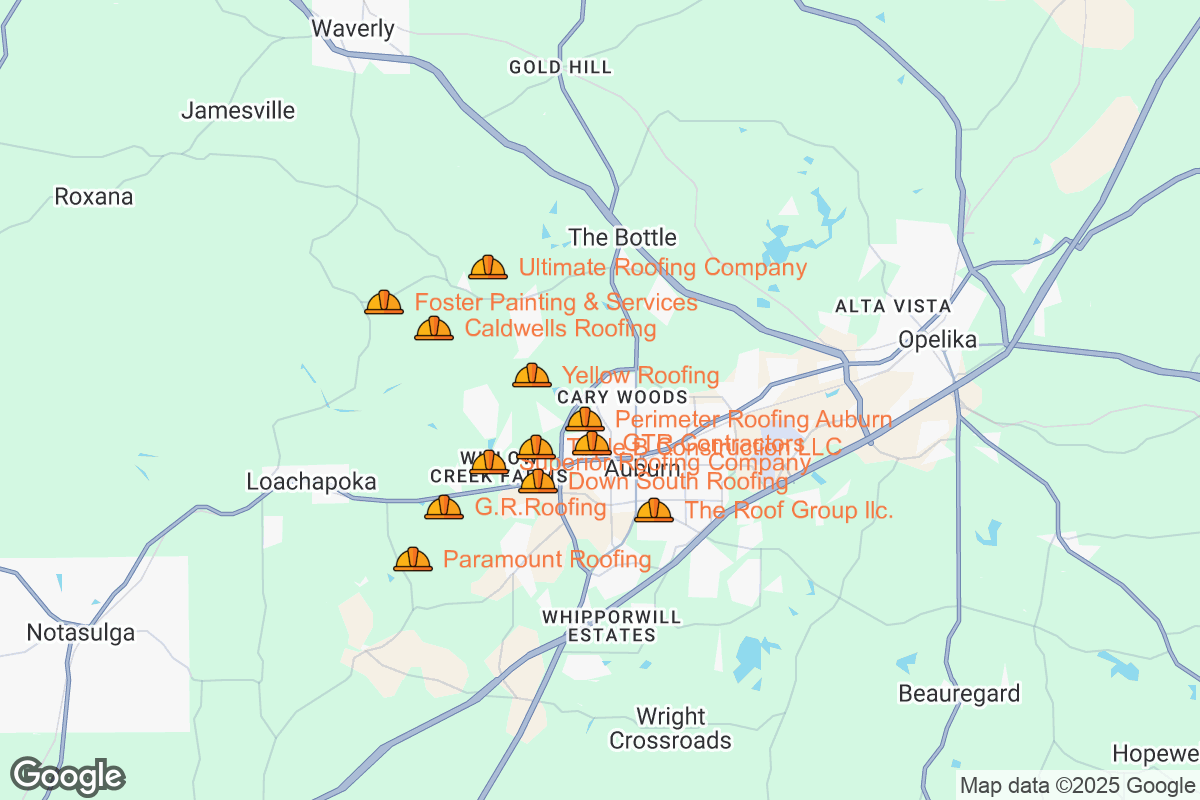Select the Foster Painting & Services pin
1200x800 pixels.
[x=384, y=302]
